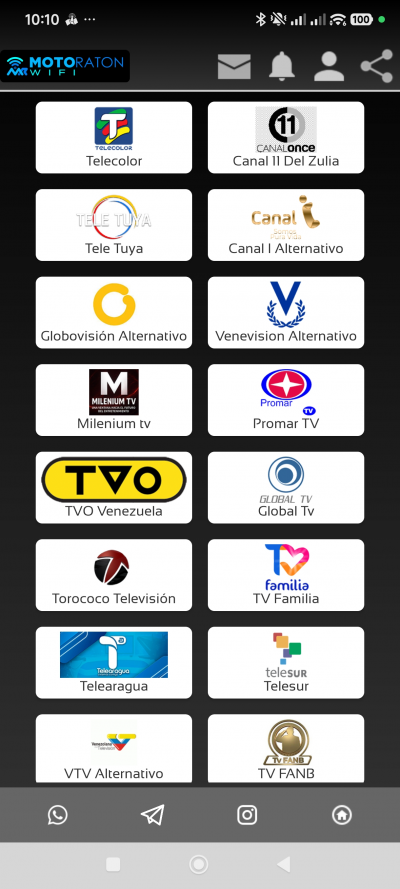Open the Instagram link in bottom bar

point(247,815)
